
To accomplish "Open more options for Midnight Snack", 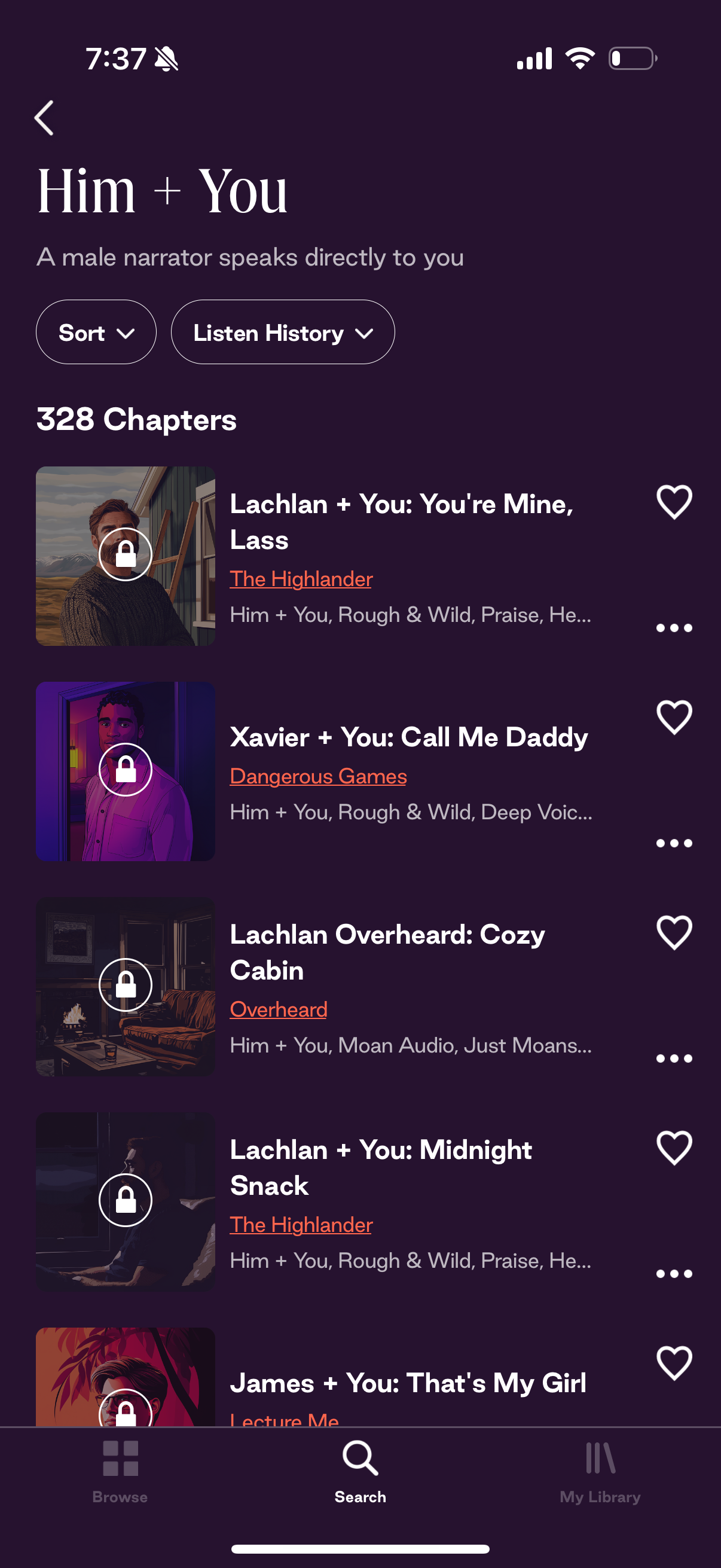I will 674,1273.
